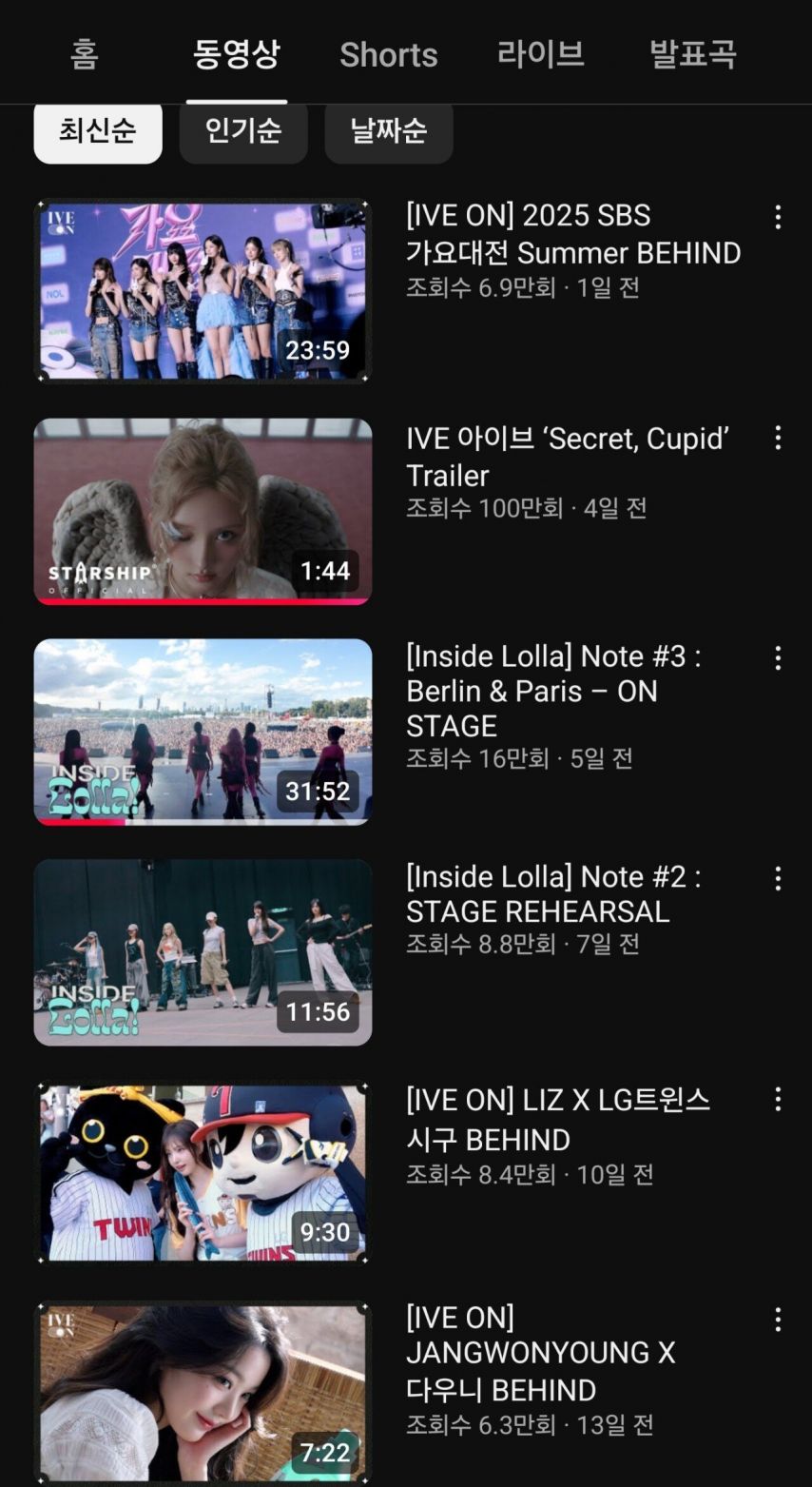Switch to the 홈 tab
The image size is (812, 1487).
(x=85, y=54)
